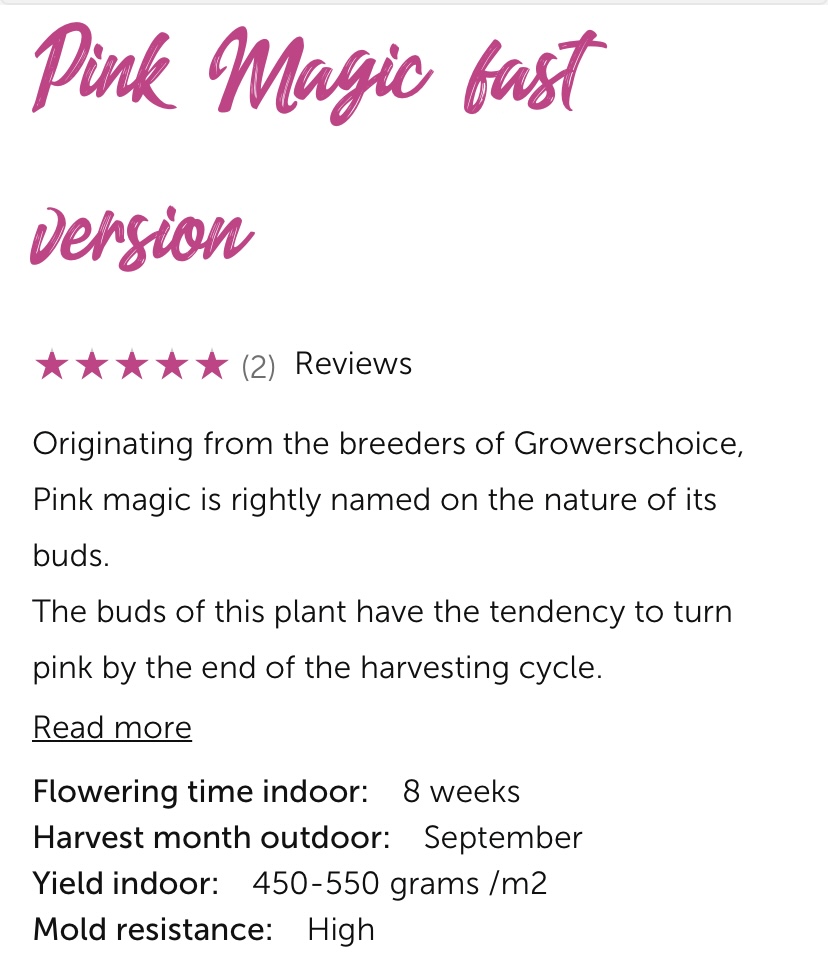Open the Reviews for Pink Magic

[x=353, y=364]
